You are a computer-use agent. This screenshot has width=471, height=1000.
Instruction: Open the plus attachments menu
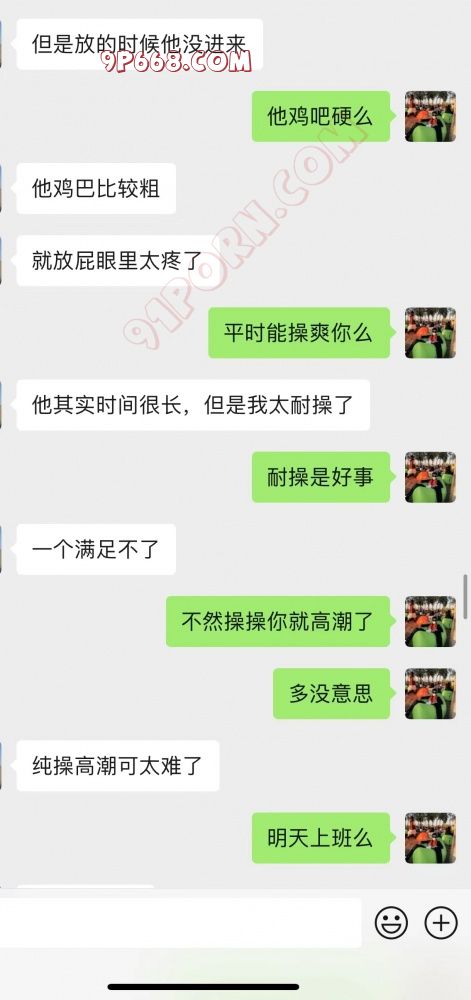click(441, 923)
